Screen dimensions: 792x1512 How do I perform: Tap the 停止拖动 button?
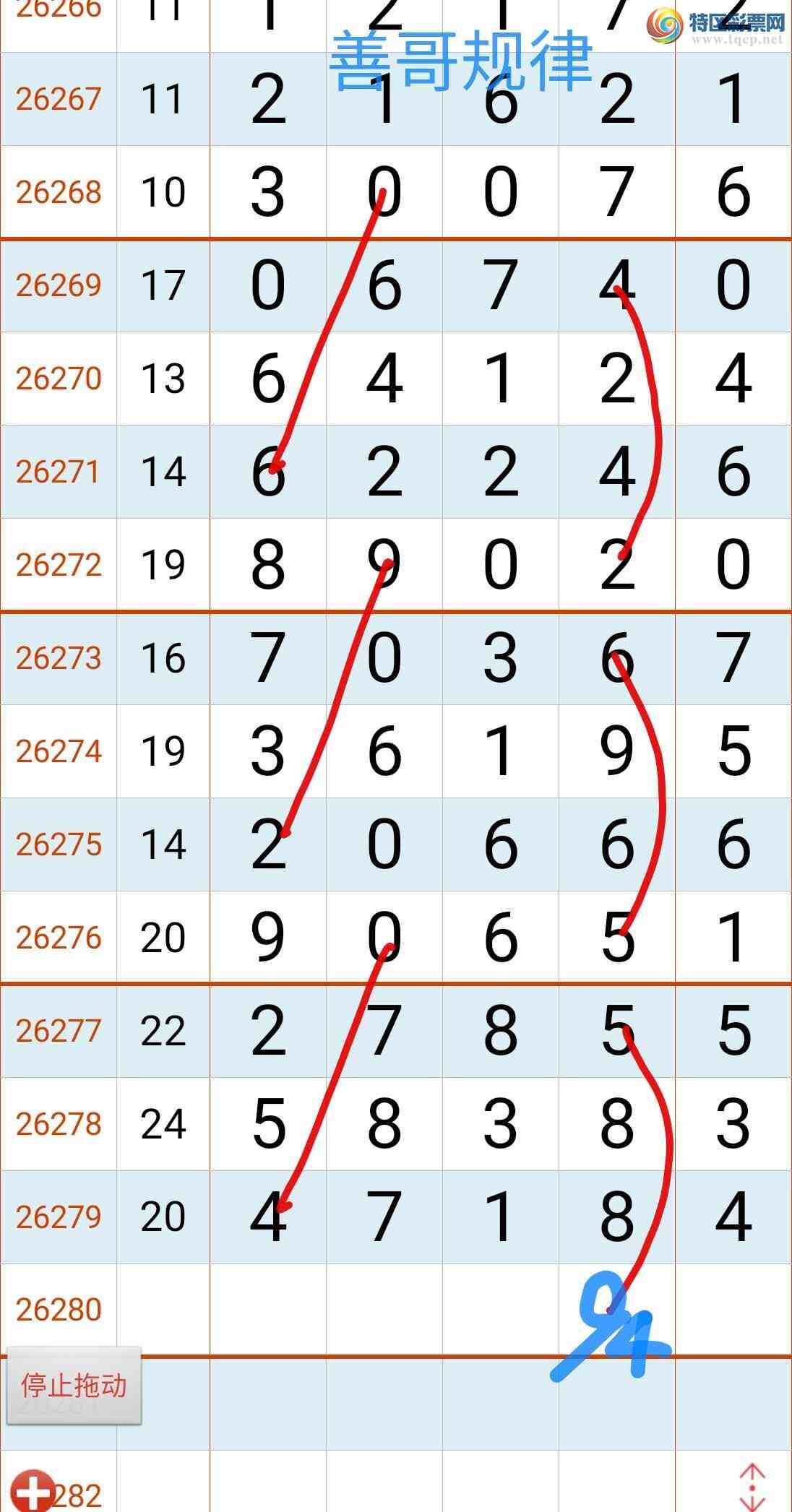(74, 1385)
